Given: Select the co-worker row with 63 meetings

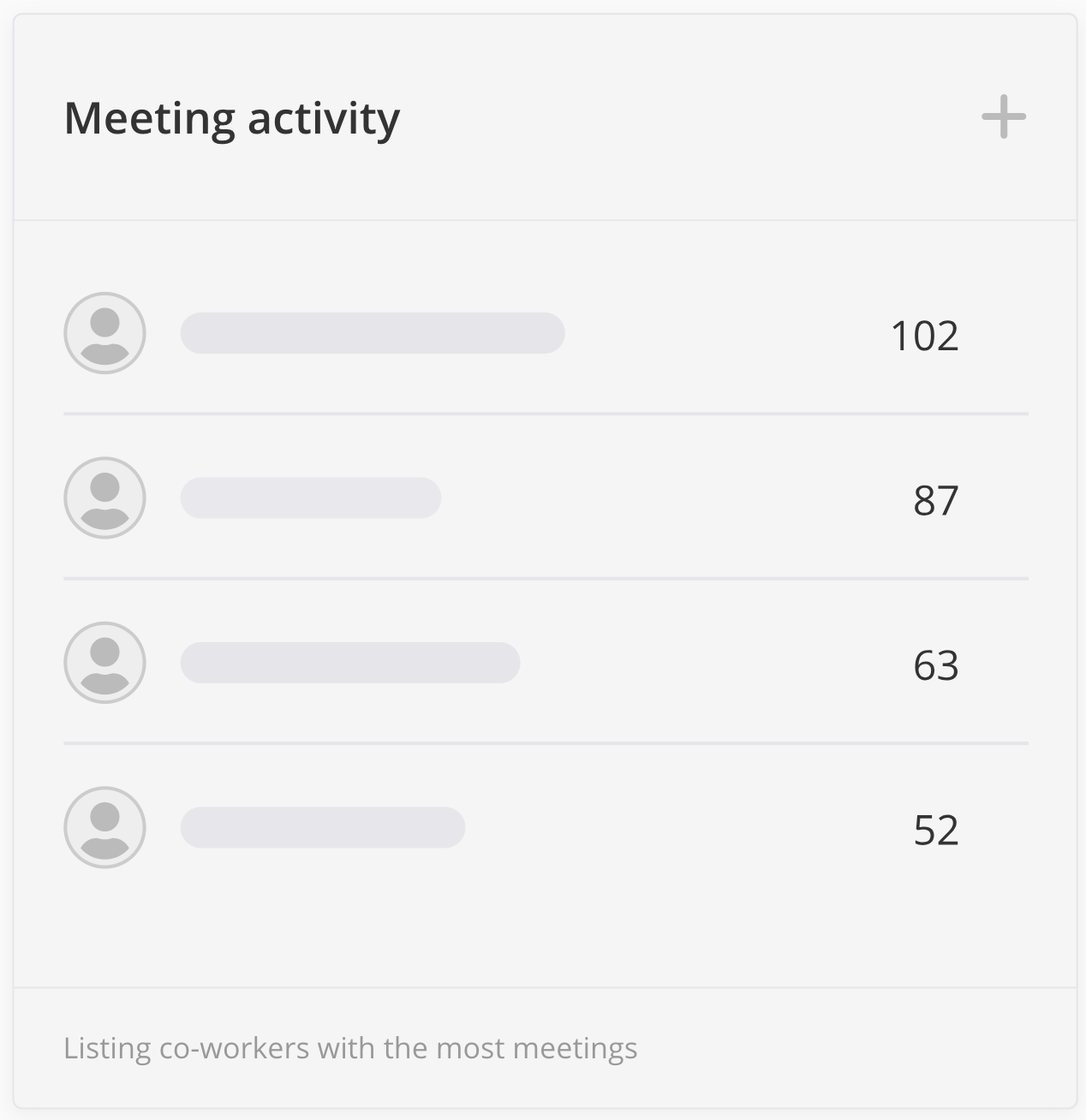Looking at the screenshot, I should [x=545, y=664].
